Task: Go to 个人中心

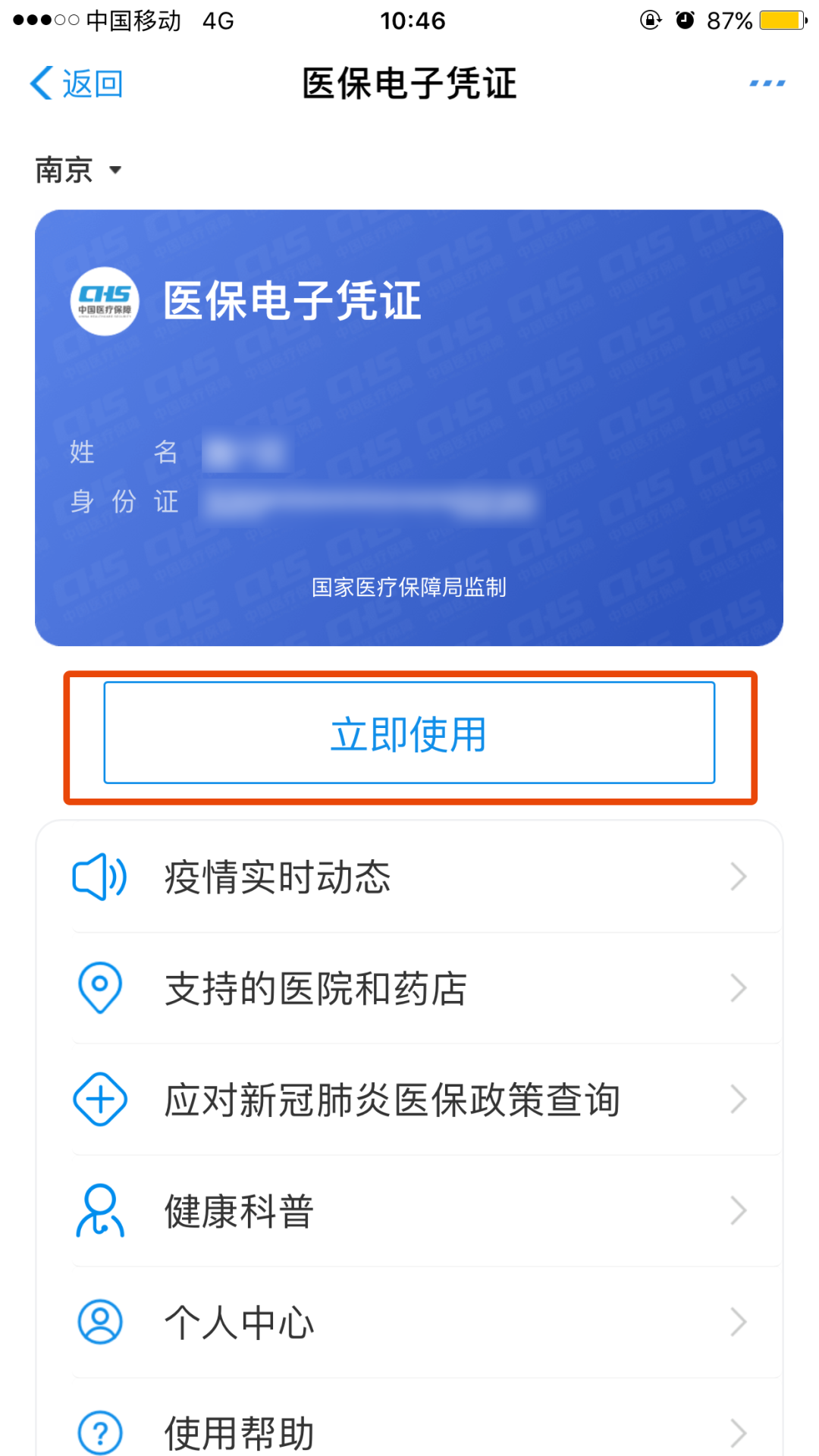Action: point(409,1323)
